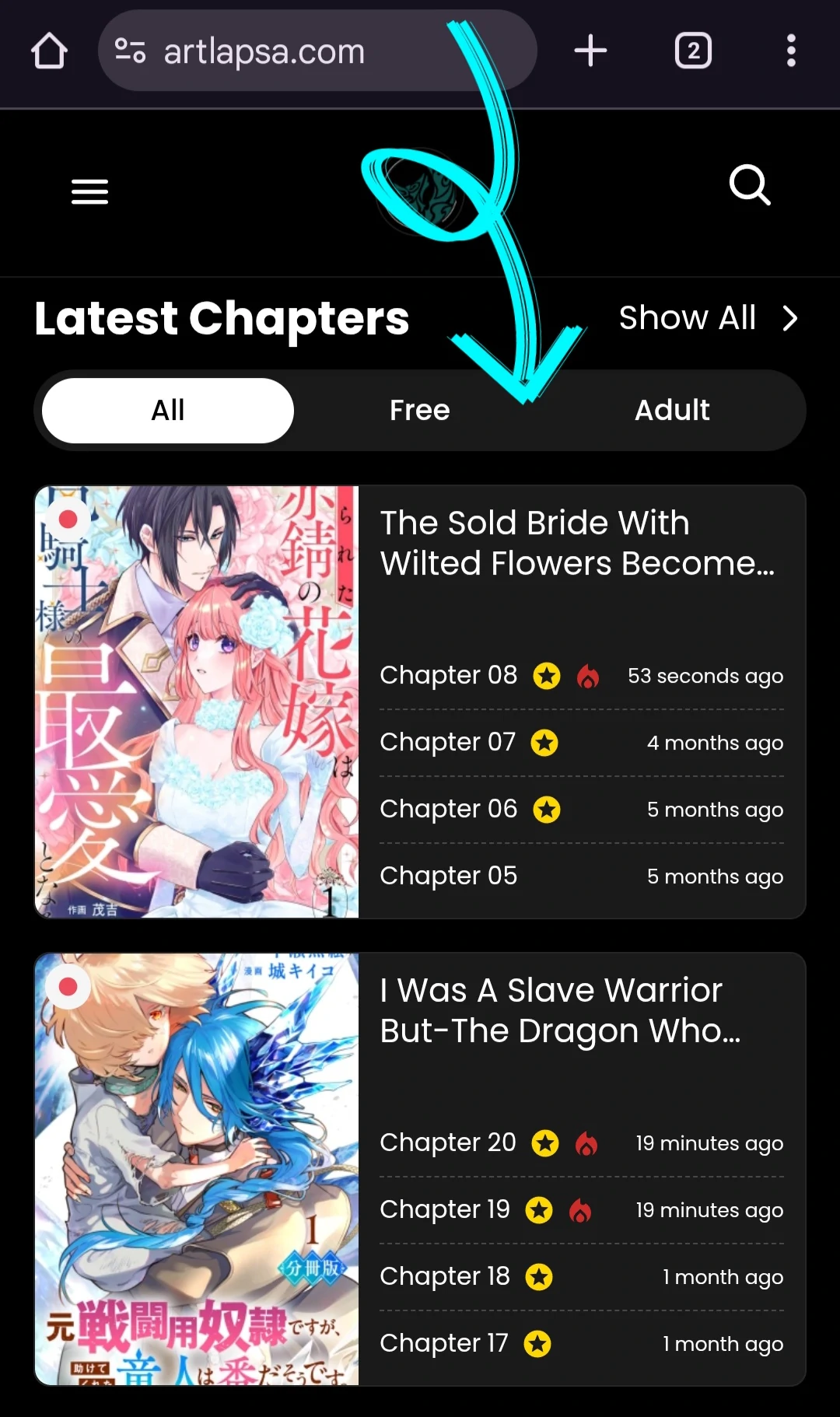
Task: Switch to the Free tab
Action: pyautogui.click(x=420, y=411)
